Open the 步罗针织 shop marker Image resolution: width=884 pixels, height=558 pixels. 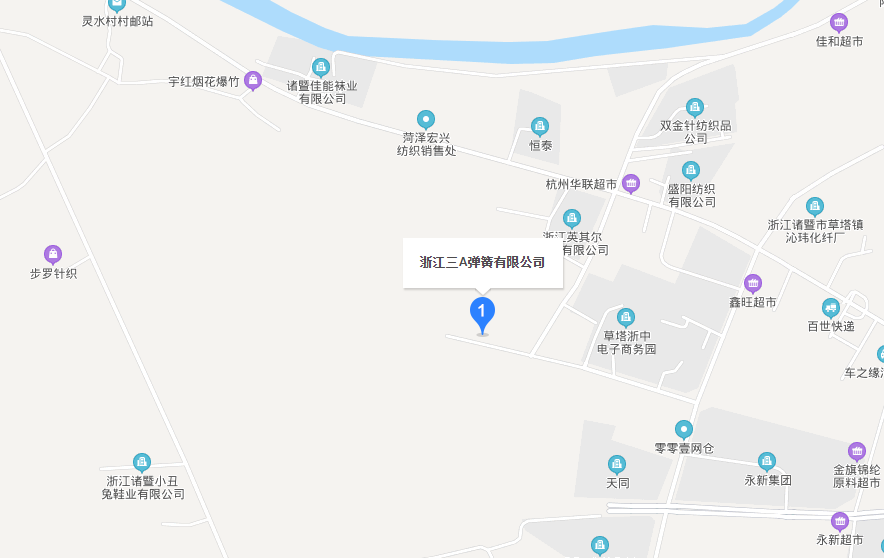click(x=53, y=254)
